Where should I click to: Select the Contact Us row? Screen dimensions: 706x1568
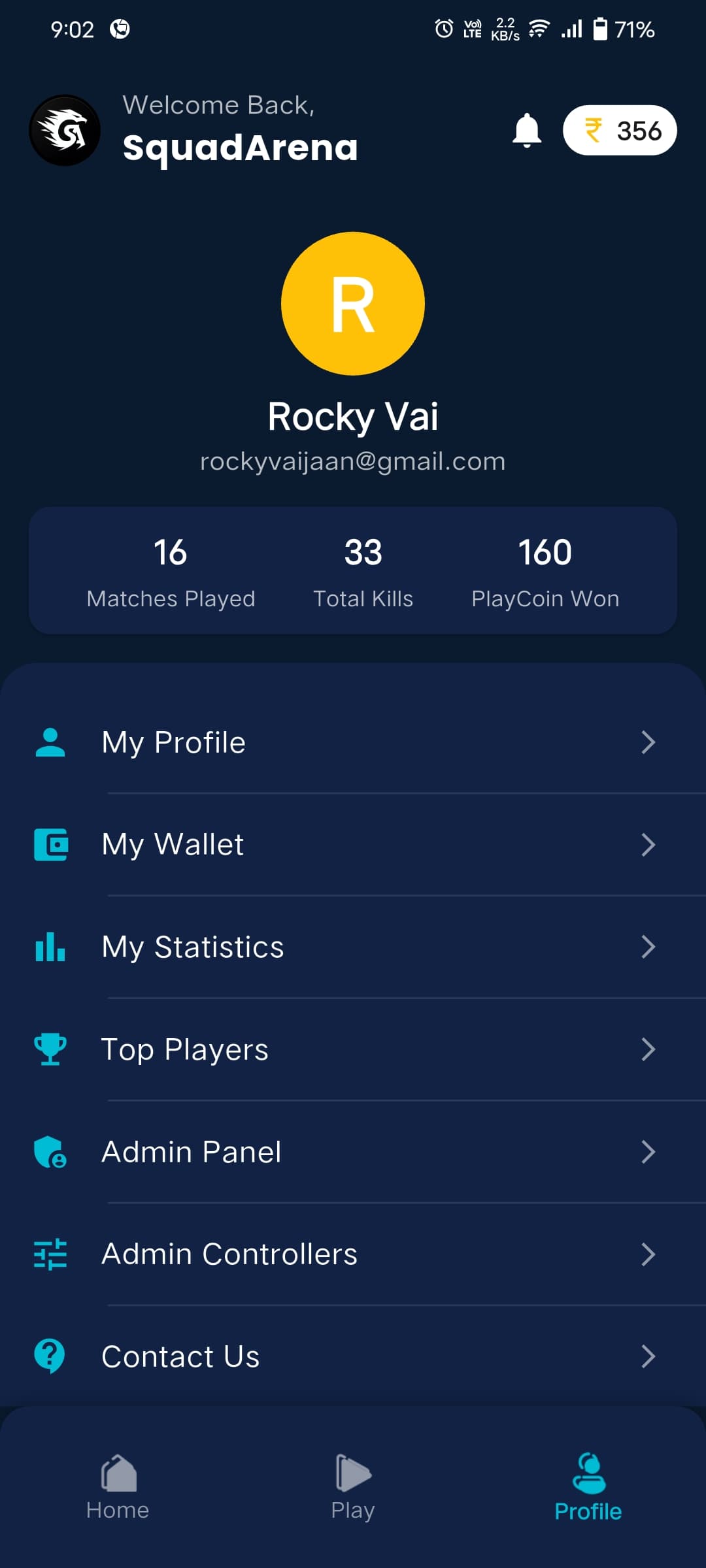click(353, 1356)
